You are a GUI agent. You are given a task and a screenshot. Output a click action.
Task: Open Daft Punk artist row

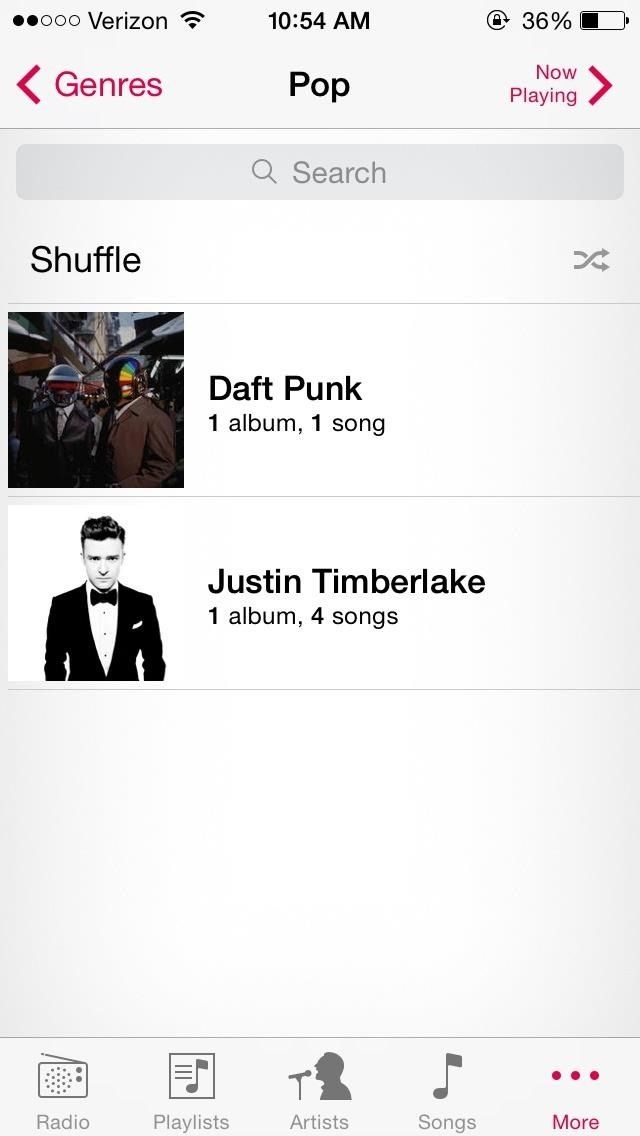pos(320,400)
